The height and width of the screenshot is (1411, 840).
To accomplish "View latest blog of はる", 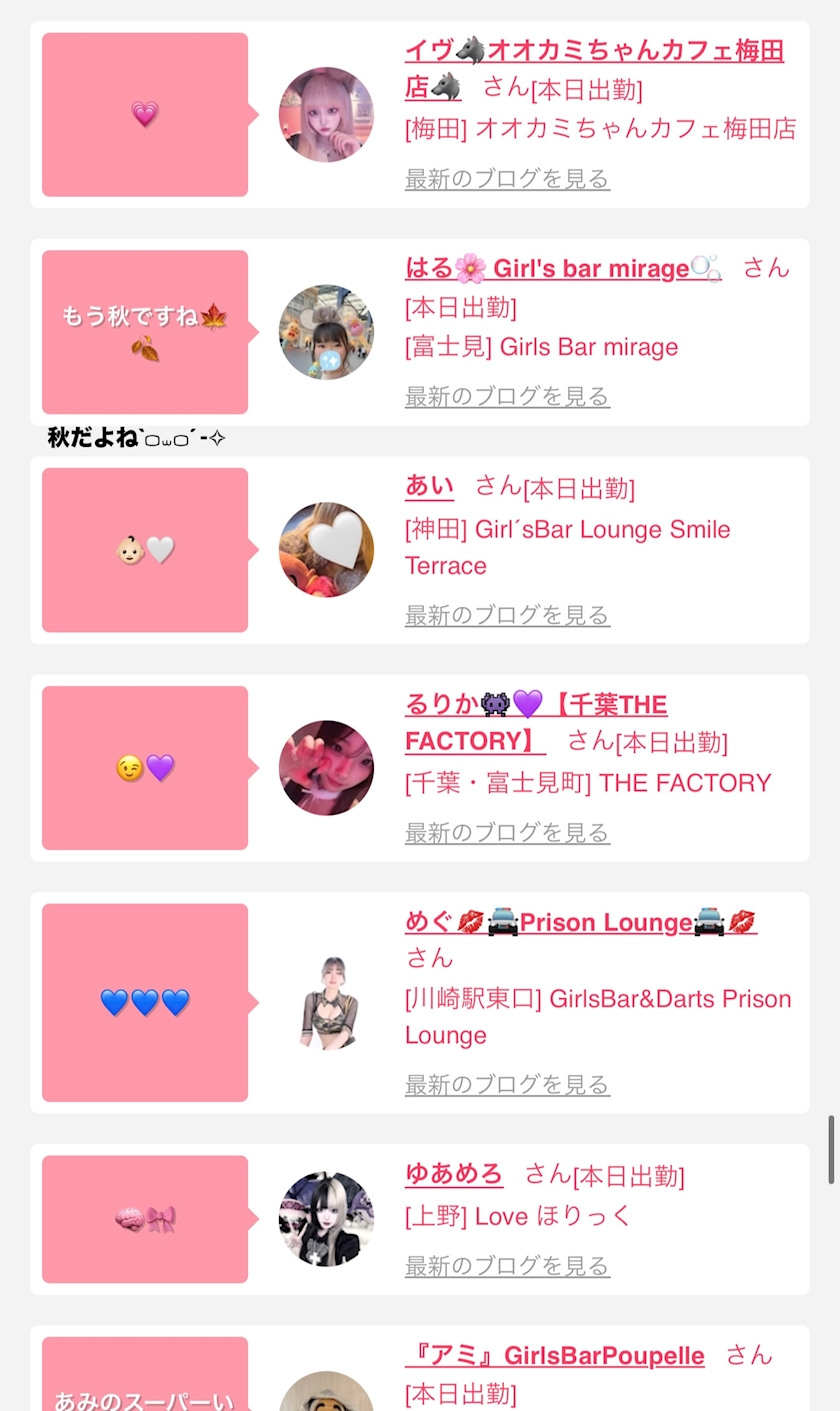I will pos(507,397).
